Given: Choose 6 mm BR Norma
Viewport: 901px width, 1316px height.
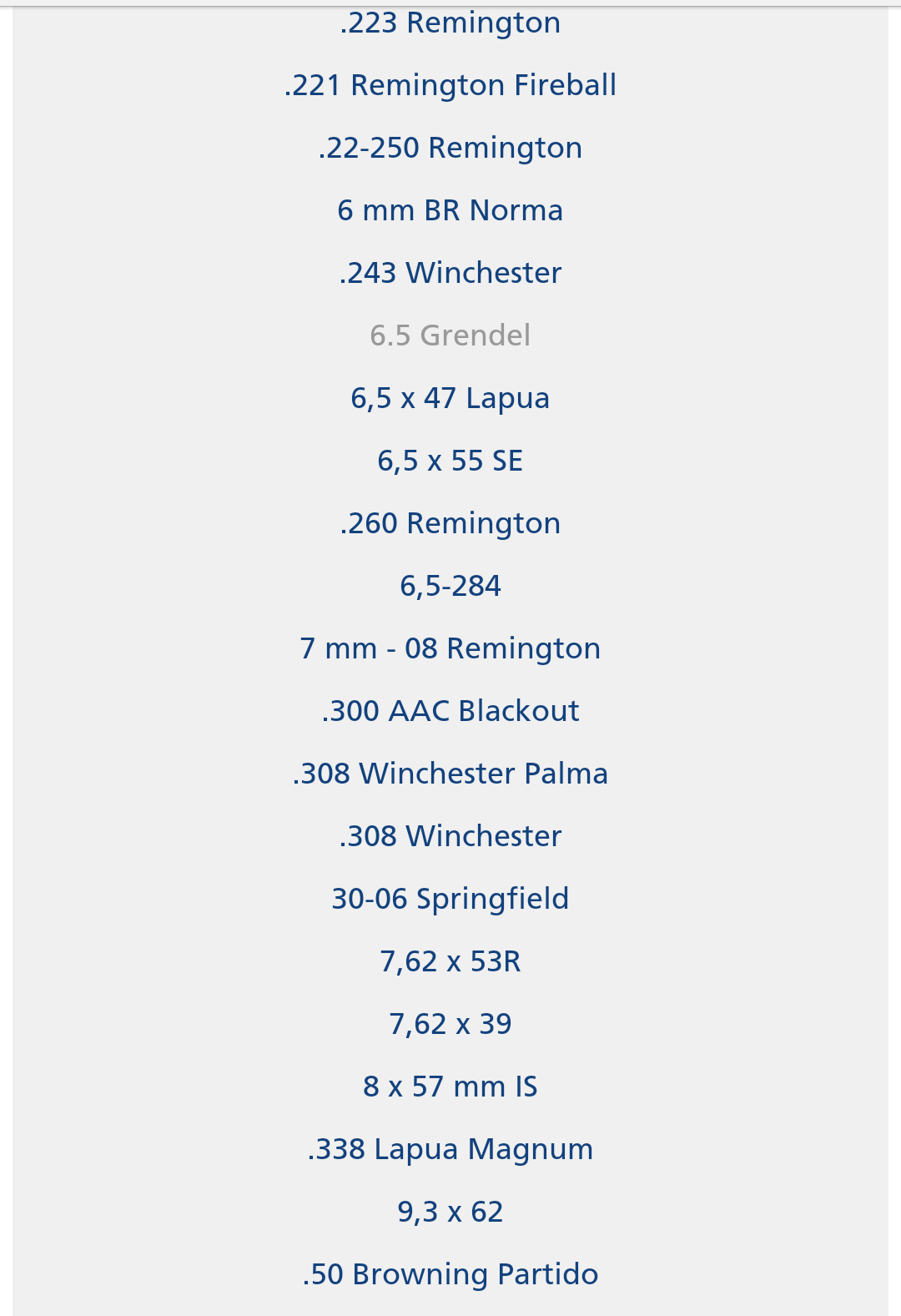Looking at the screenshot, I should coord(450,210).
